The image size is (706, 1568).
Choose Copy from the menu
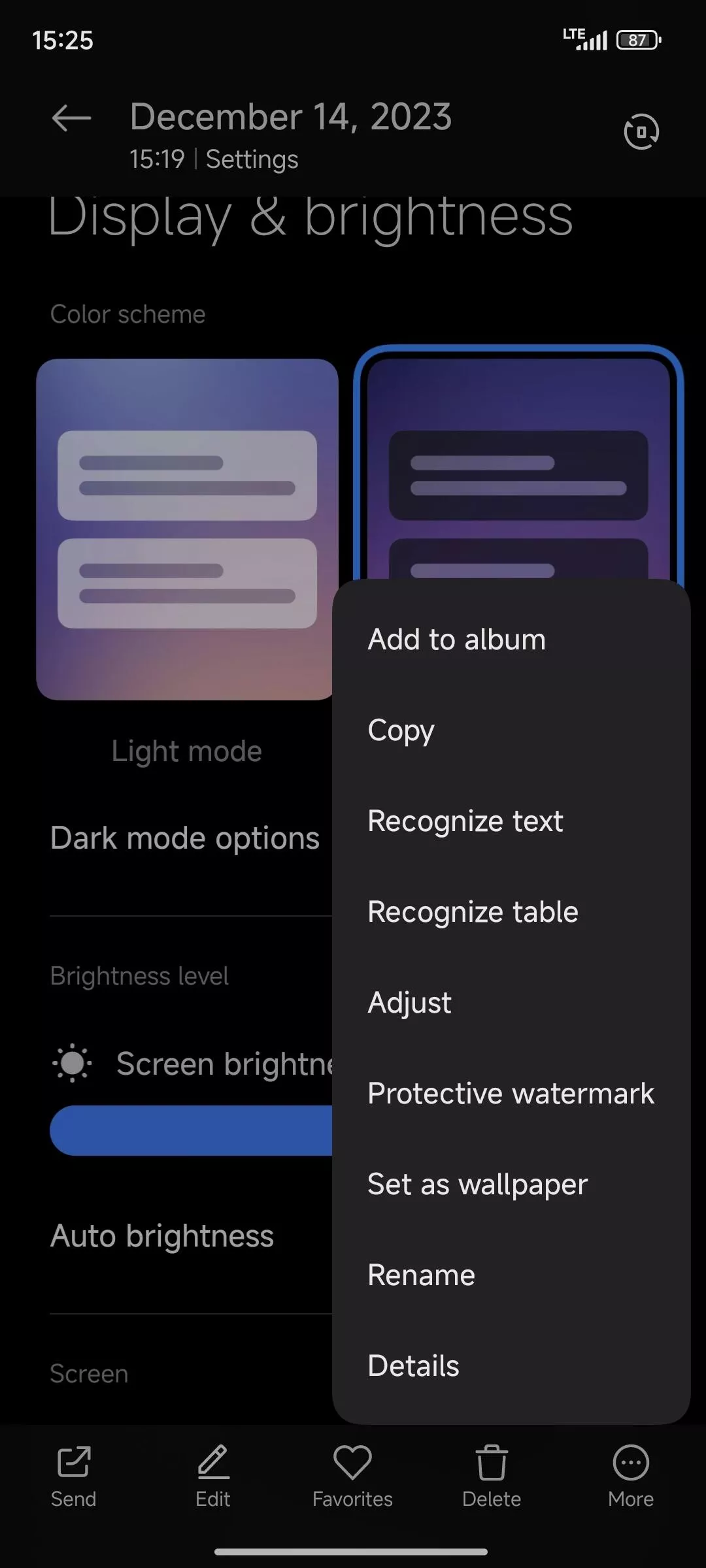[x=511, y=730]
